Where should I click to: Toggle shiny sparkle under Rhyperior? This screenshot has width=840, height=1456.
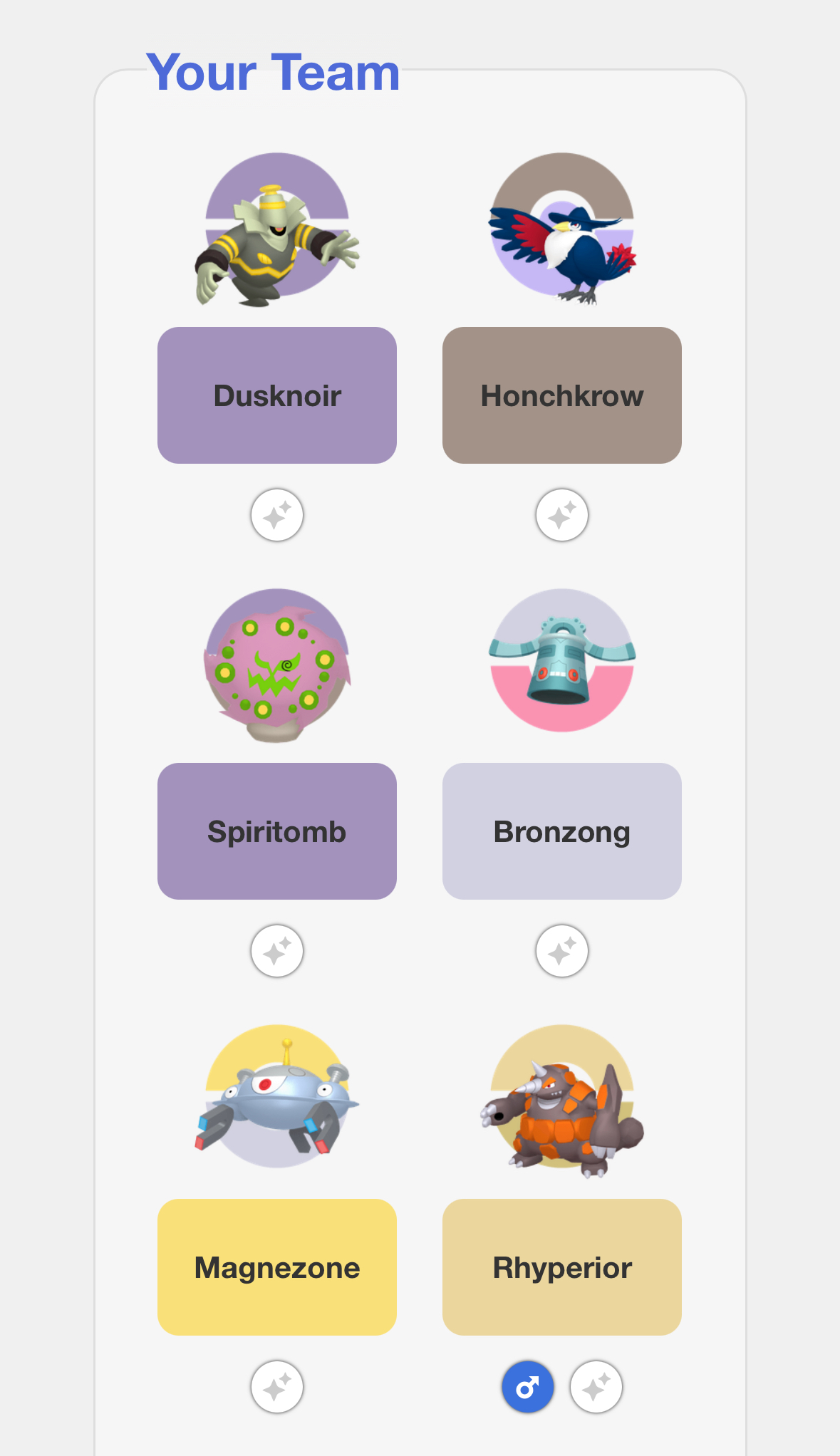point(596,1387)
